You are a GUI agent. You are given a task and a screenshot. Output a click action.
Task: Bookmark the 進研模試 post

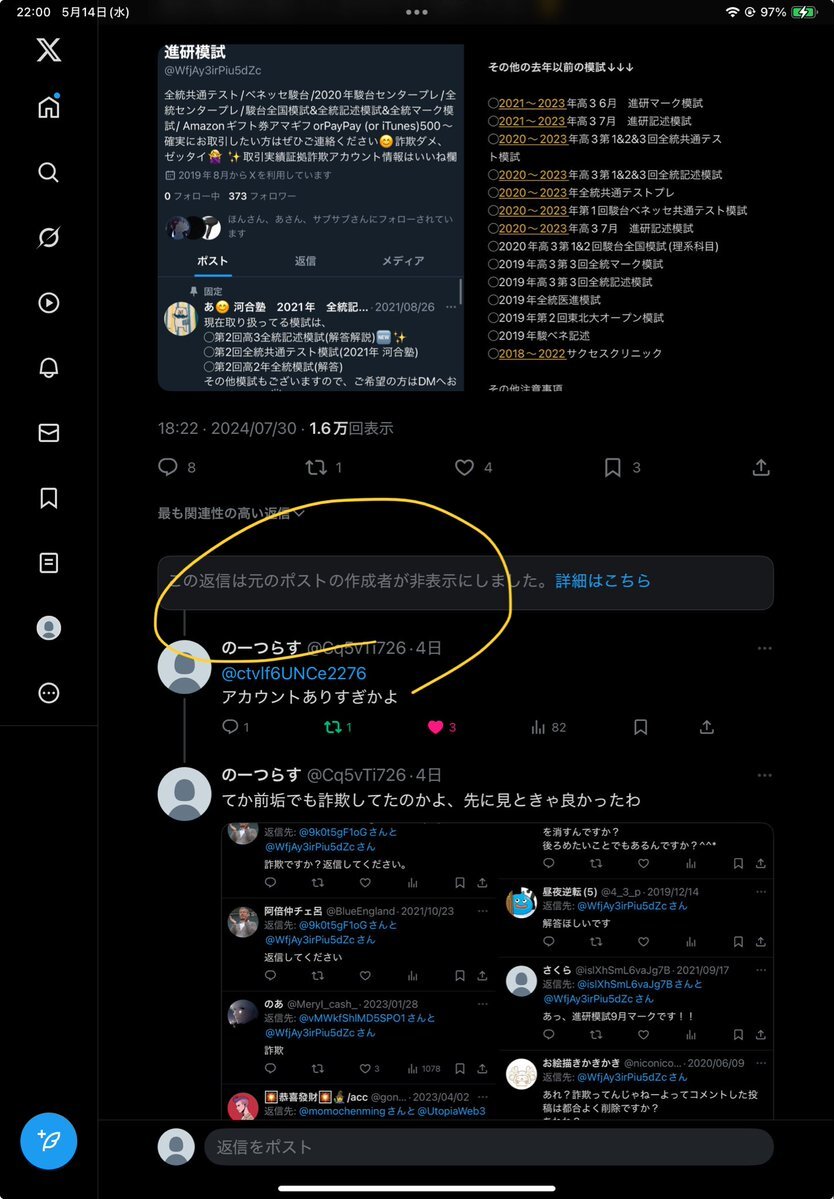pos(613,467)
